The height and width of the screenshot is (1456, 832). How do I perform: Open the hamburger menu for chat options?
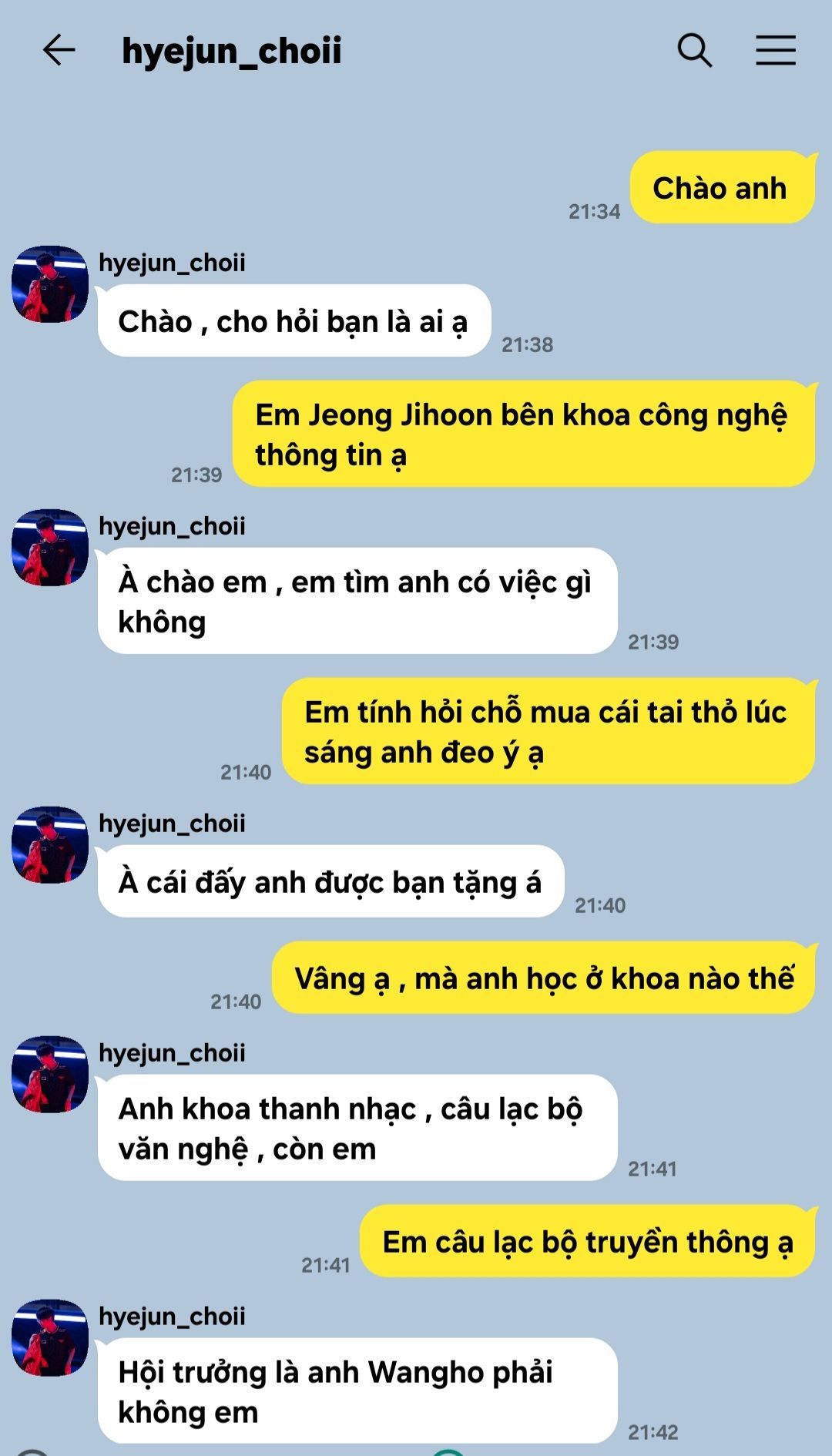pyautogui.click(x=775, y=51)
